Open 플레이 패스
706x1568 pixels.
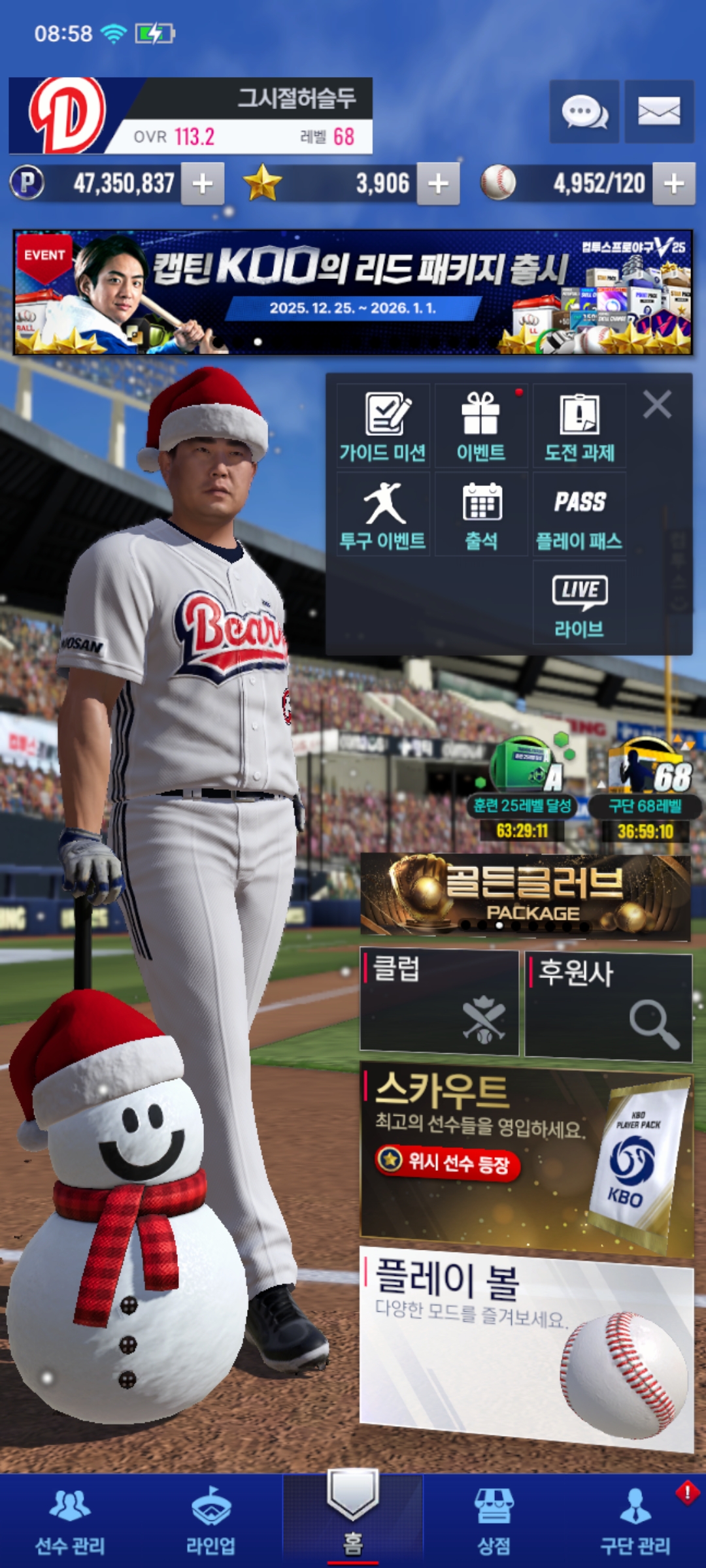579,515
